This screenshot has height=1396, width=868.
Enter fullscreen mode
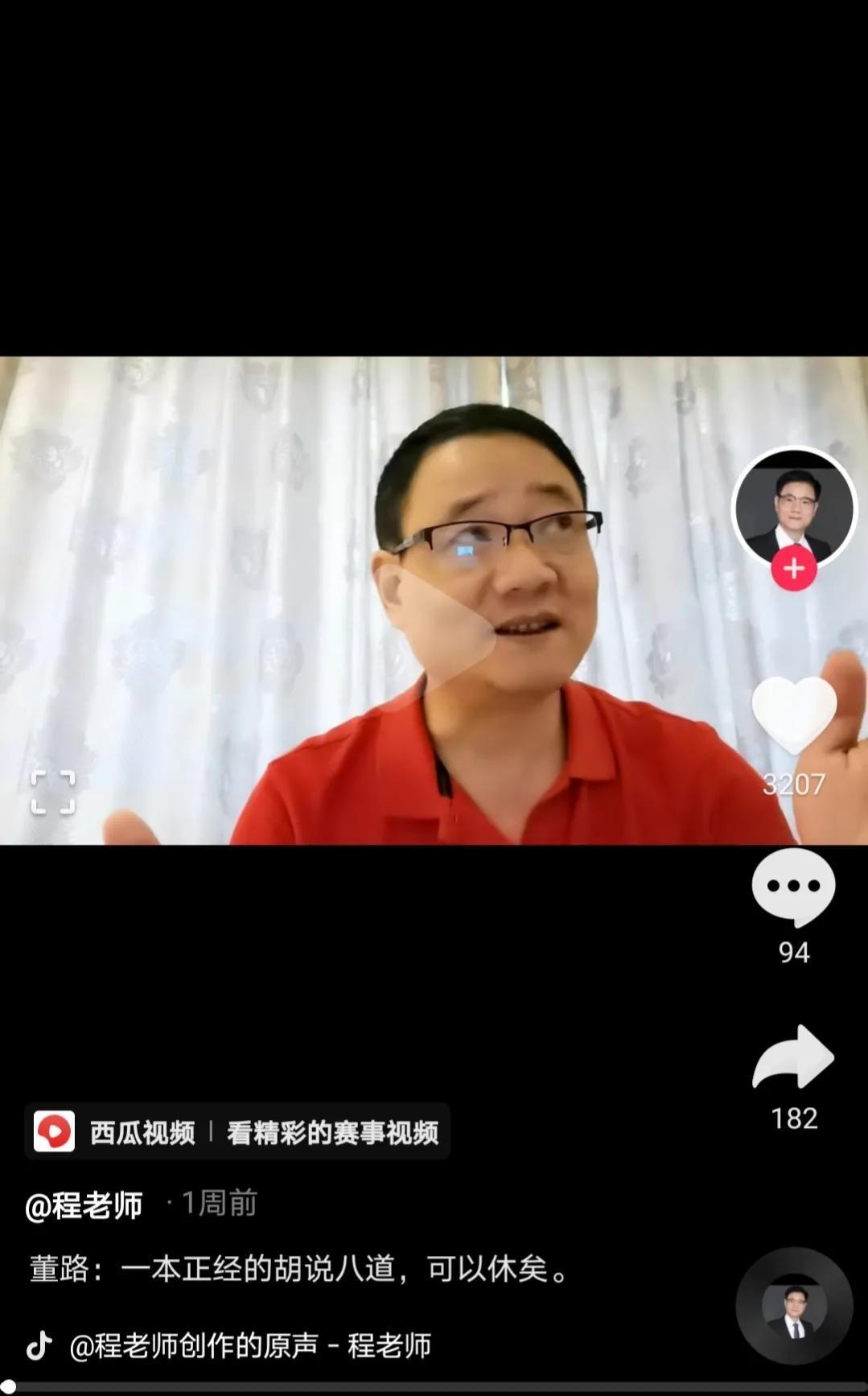tap(53, 792)
